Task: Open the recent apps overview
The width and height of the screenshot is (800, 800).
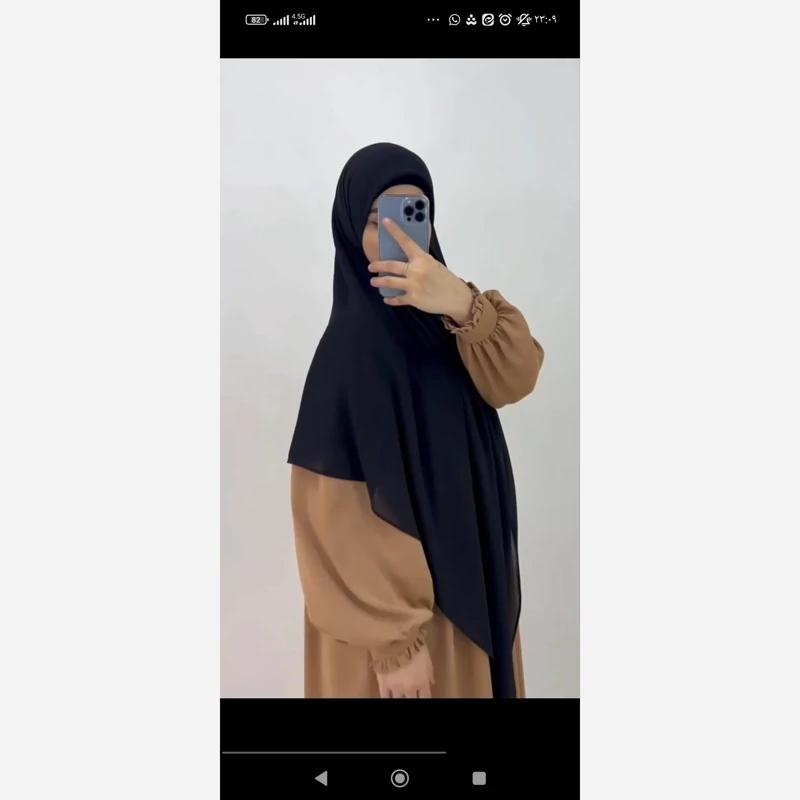Action: point(479,778)
